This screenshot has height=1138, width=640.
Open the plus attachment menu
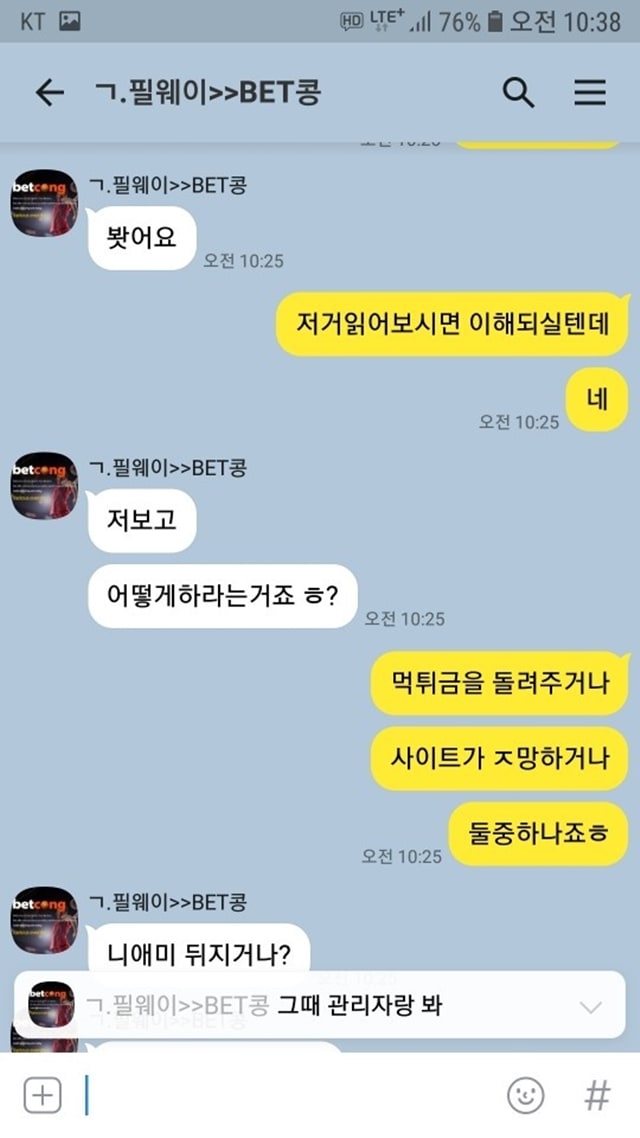tap(42, 1095)
